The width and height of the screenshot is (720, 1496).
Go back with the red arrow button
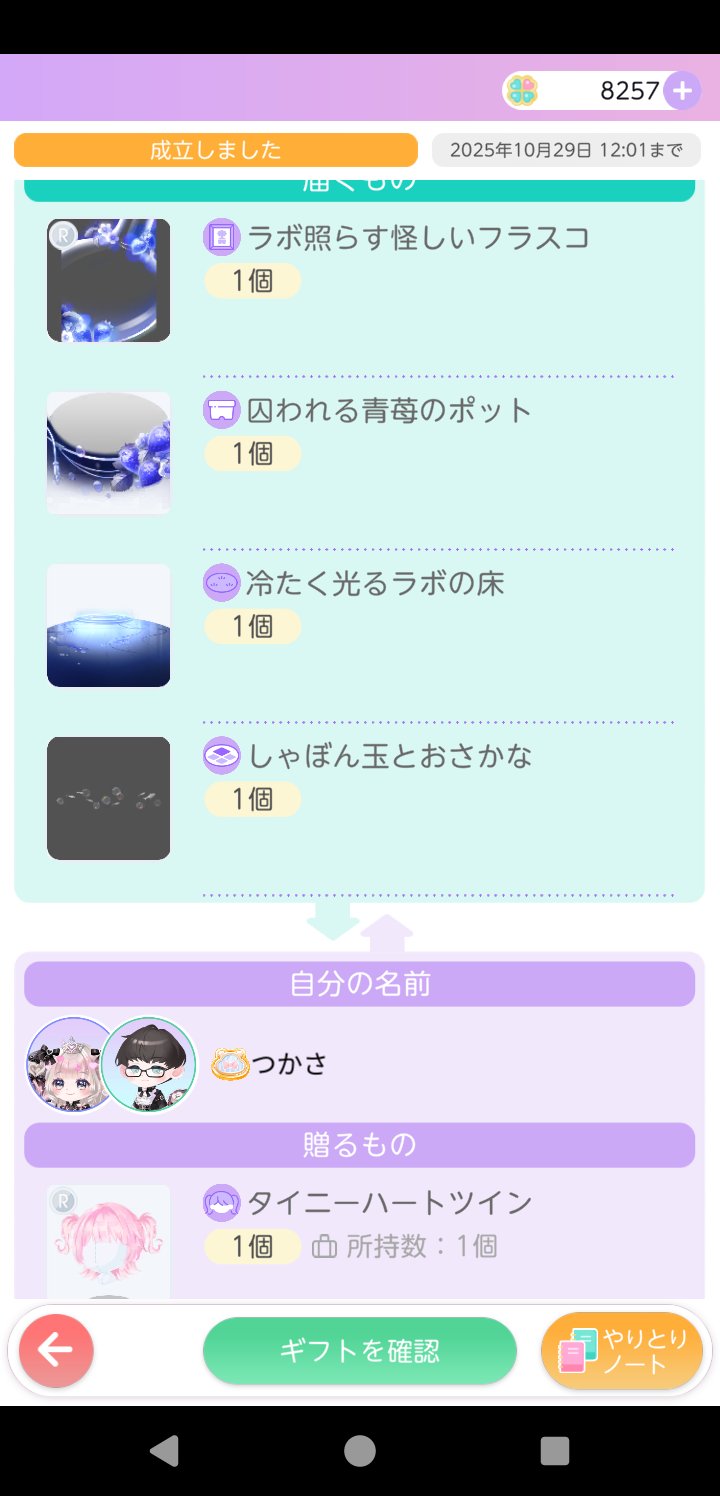pyautogui.click(x=56, y=1351)
